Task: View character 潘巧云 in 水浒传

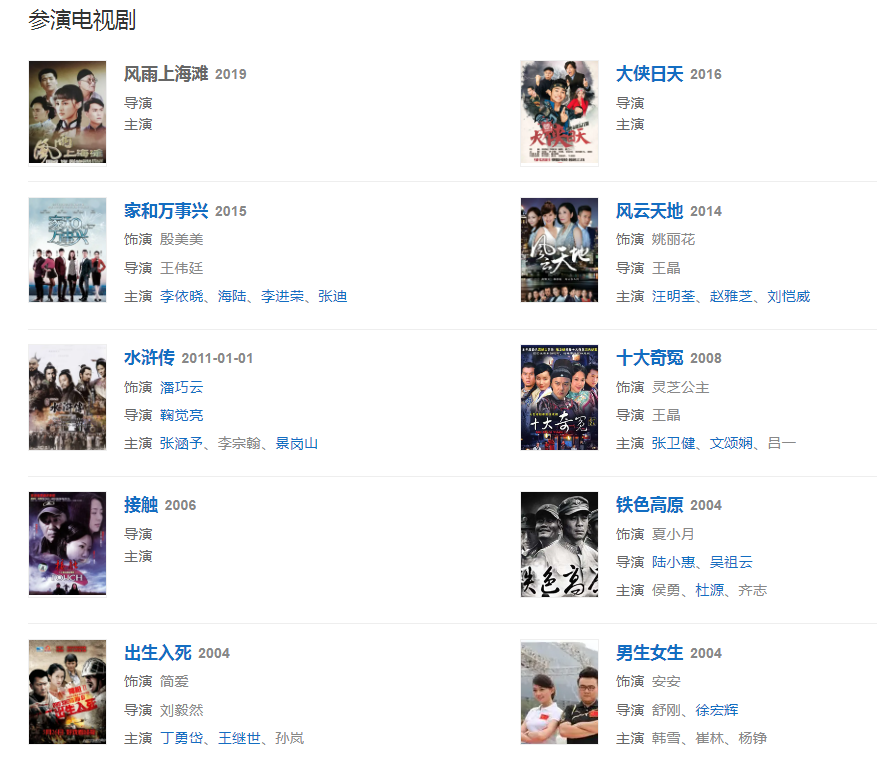Action: [181, 387]
